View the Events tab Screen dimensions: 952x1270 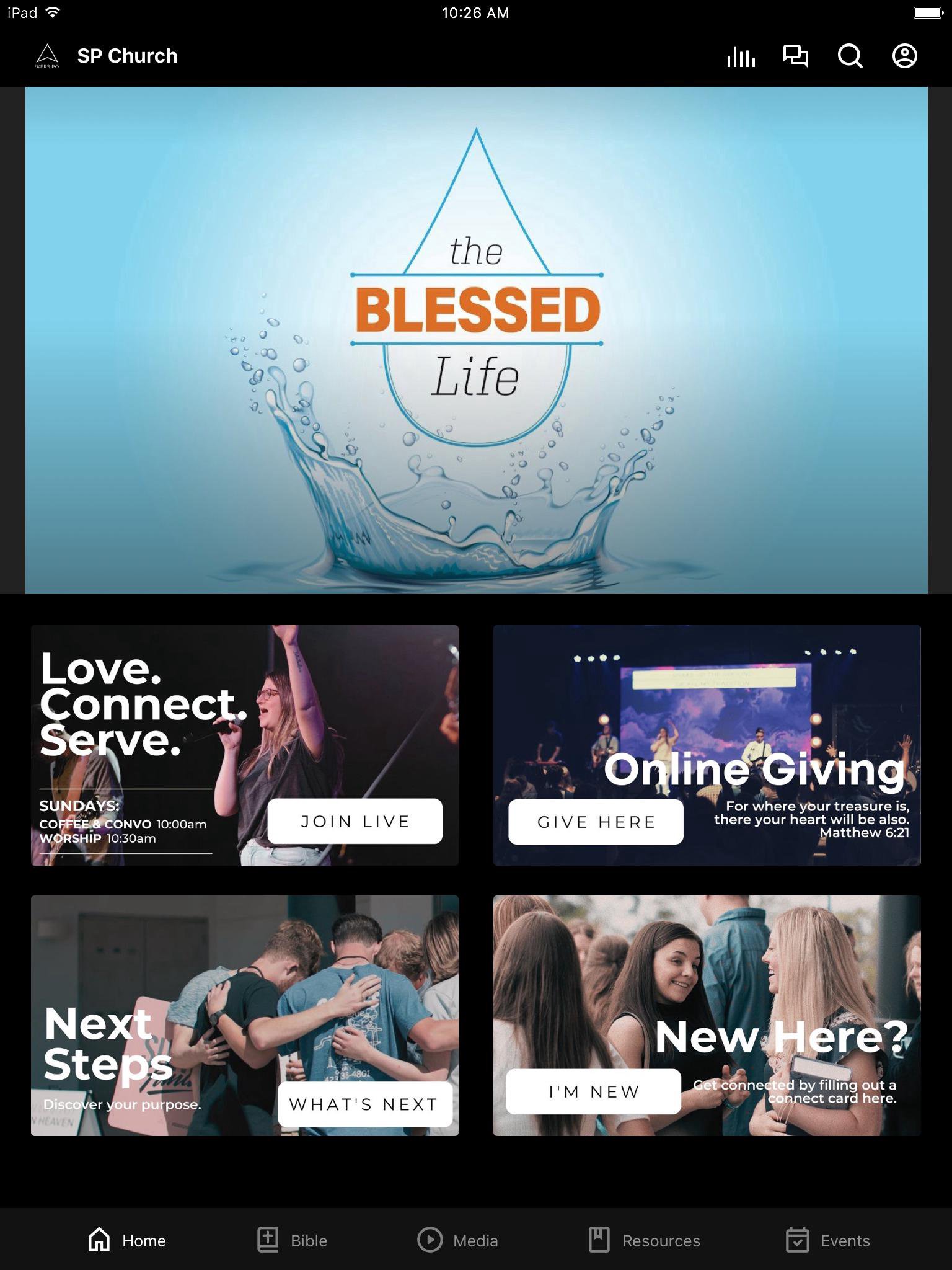(827, 1240)
